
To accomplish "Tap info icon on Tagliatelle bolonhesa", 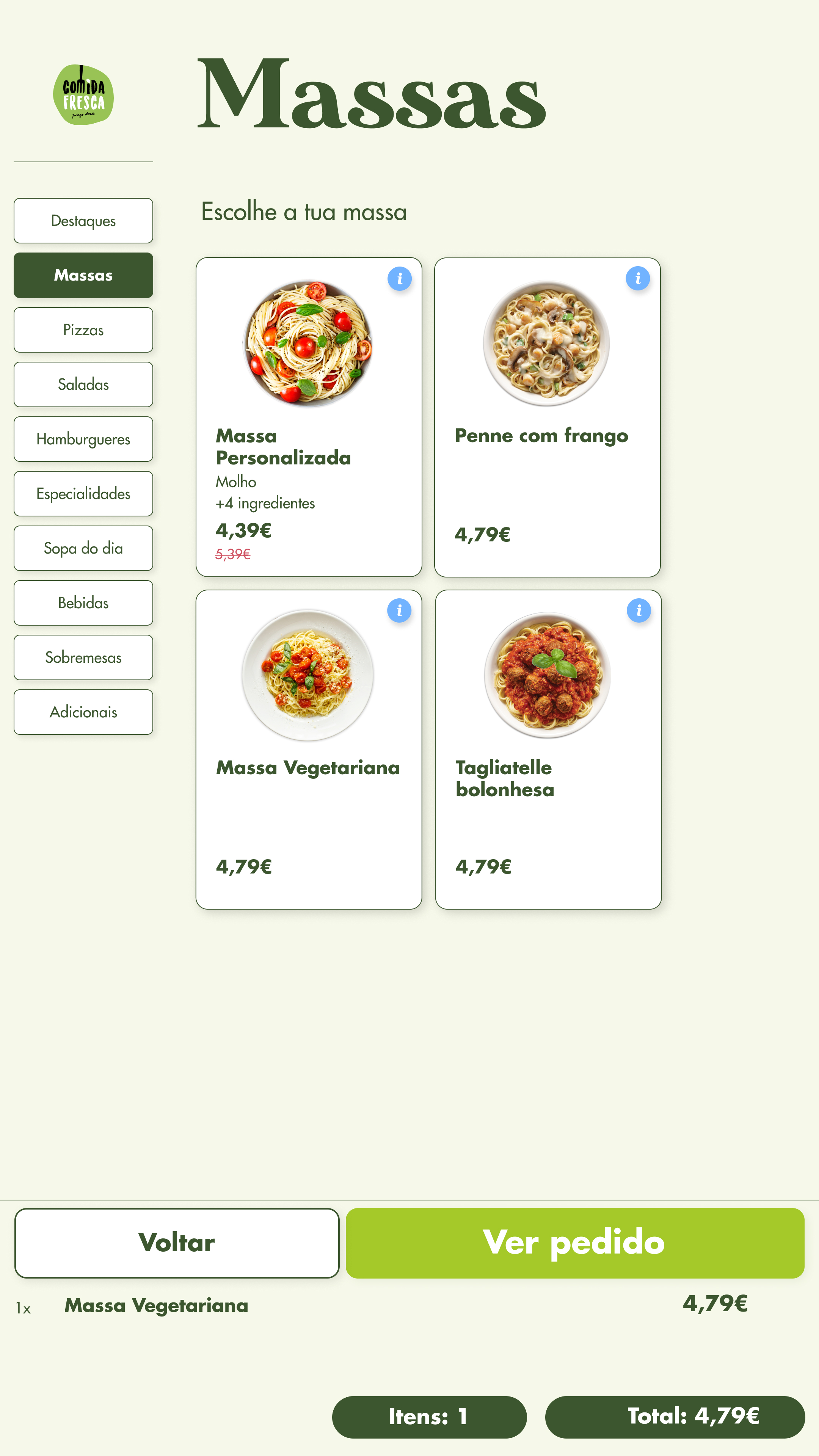I will click(x=639, y=610).
